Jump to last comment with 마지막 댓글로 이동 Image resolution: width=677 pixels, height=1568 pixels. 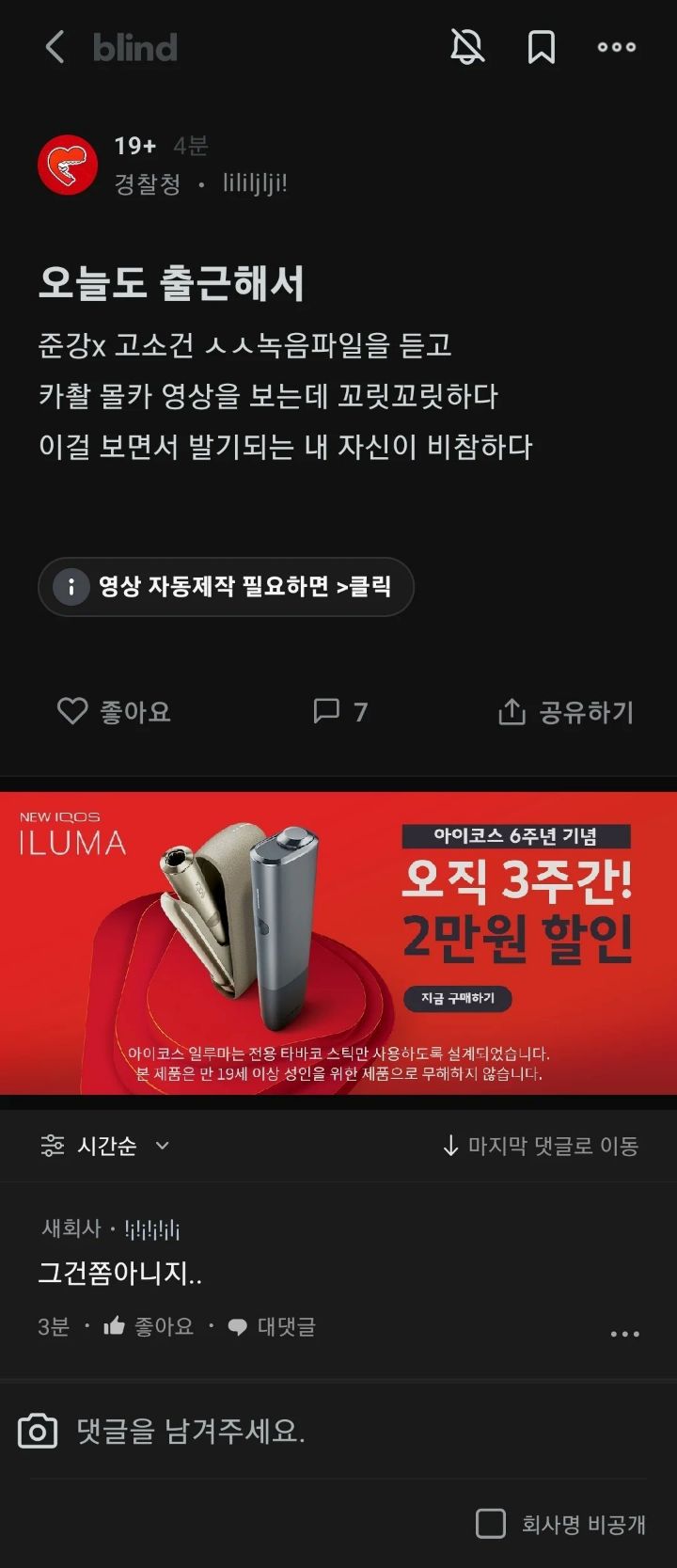[x=541, y=1146]
